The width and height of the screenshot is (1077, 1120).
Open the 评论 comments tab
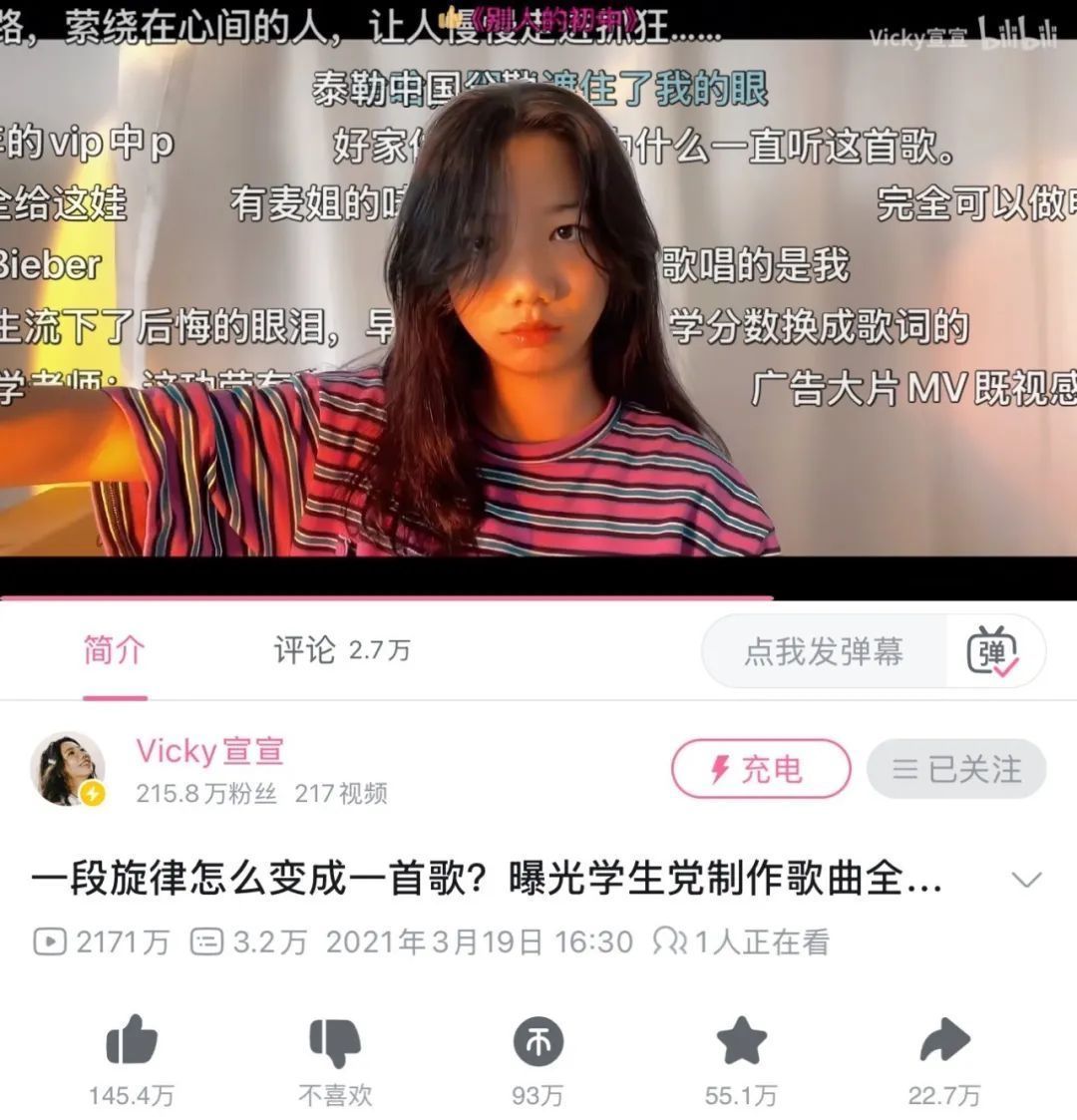340,650
